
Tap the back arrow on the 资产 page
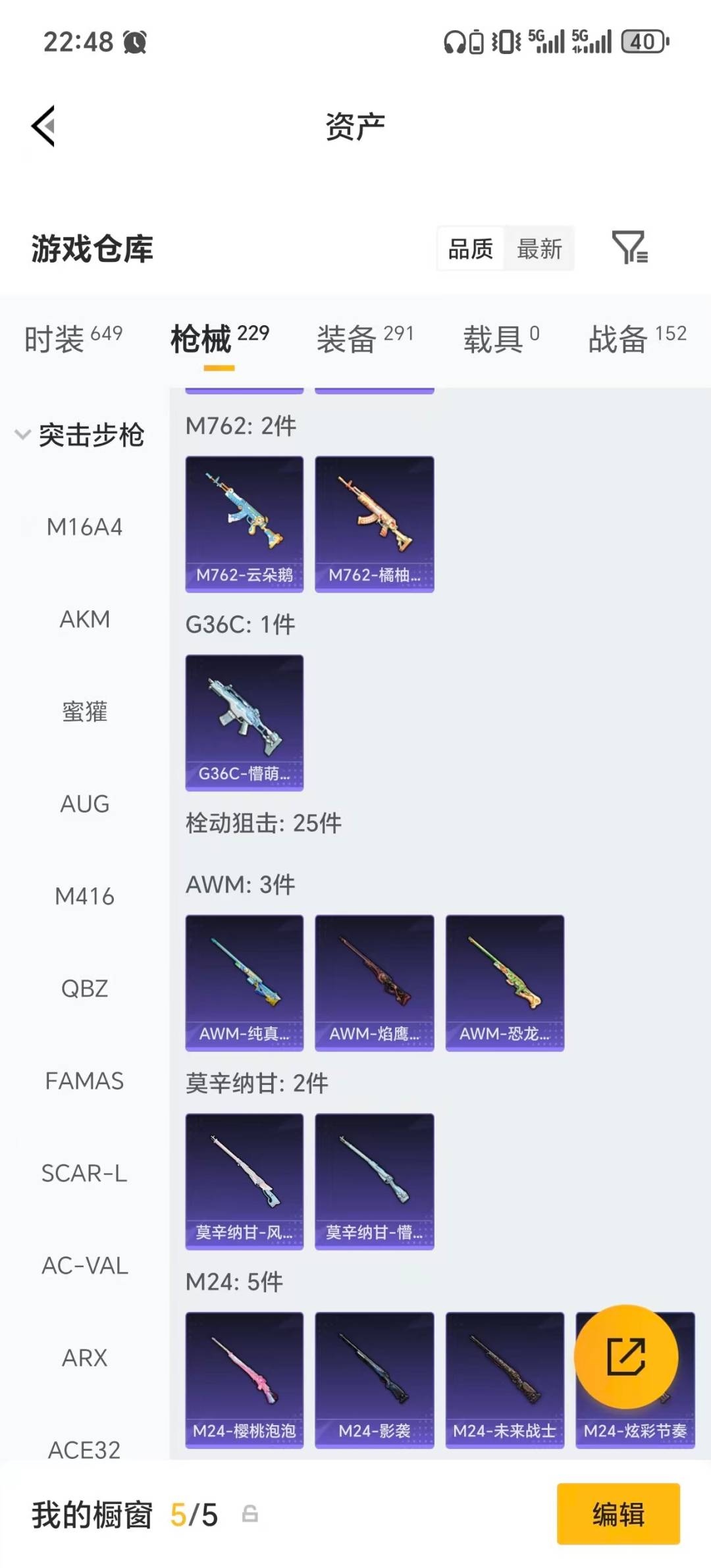[x=43, y=126]
